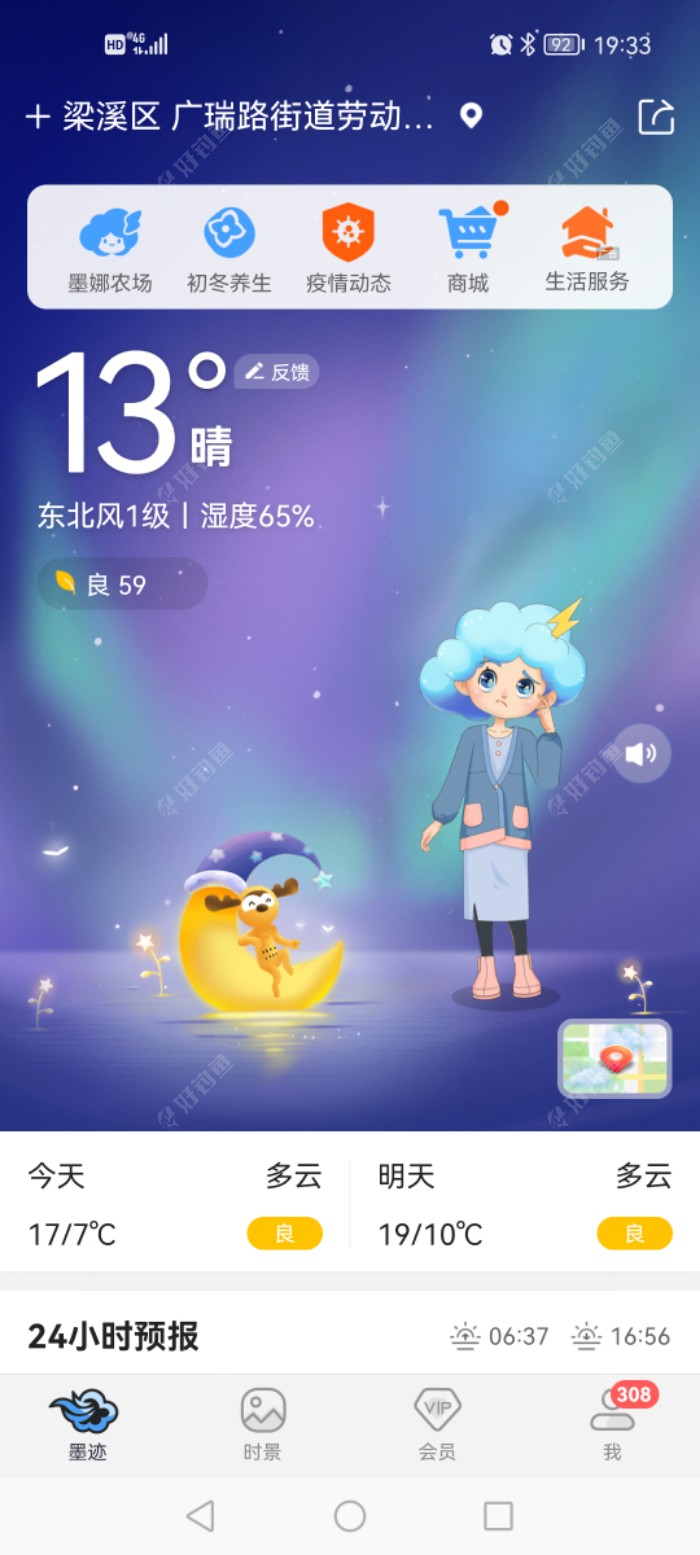Play the weather voice broadcast

pyautogui.click(x=641, y=753)
